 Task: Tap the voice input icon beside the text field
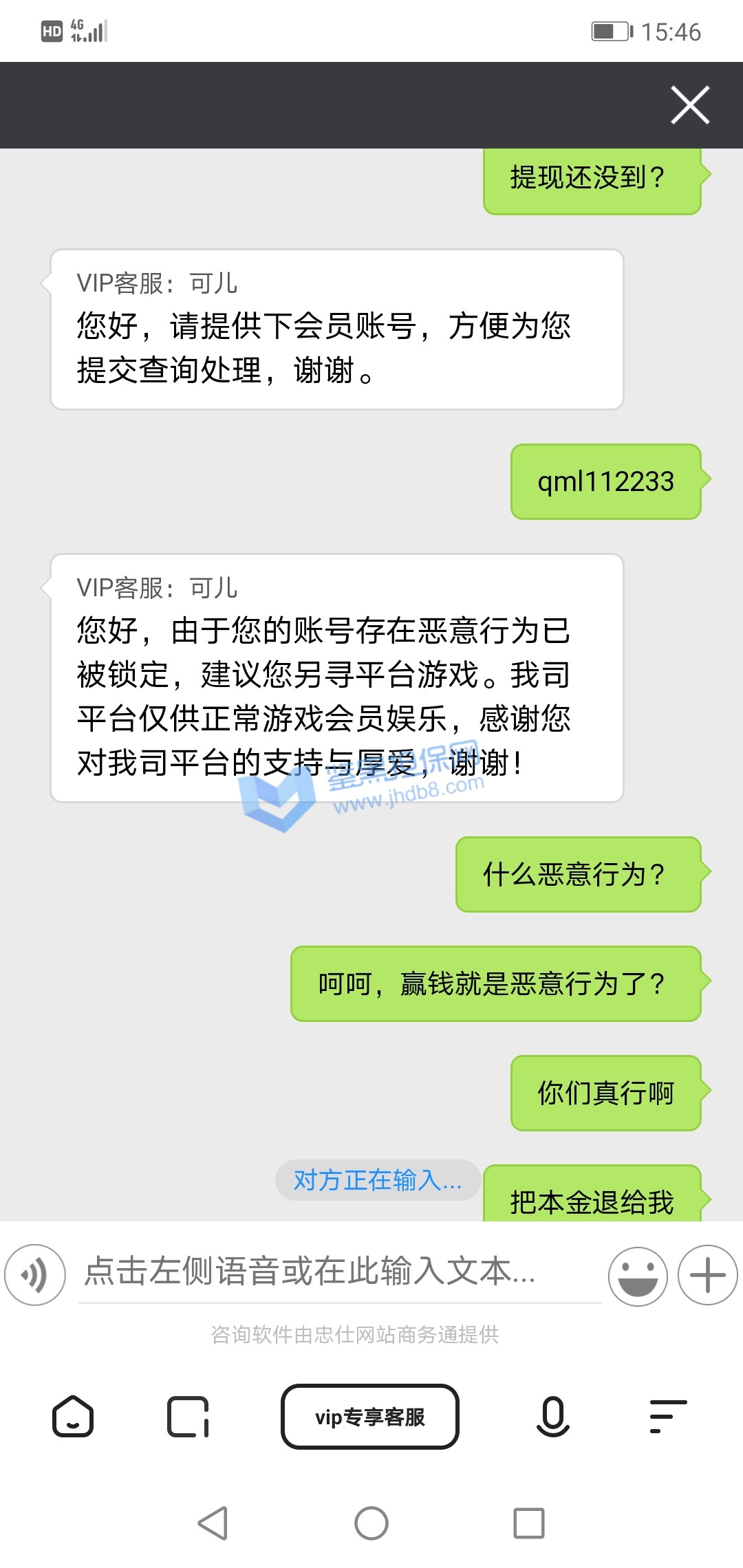click(35, 1275)
